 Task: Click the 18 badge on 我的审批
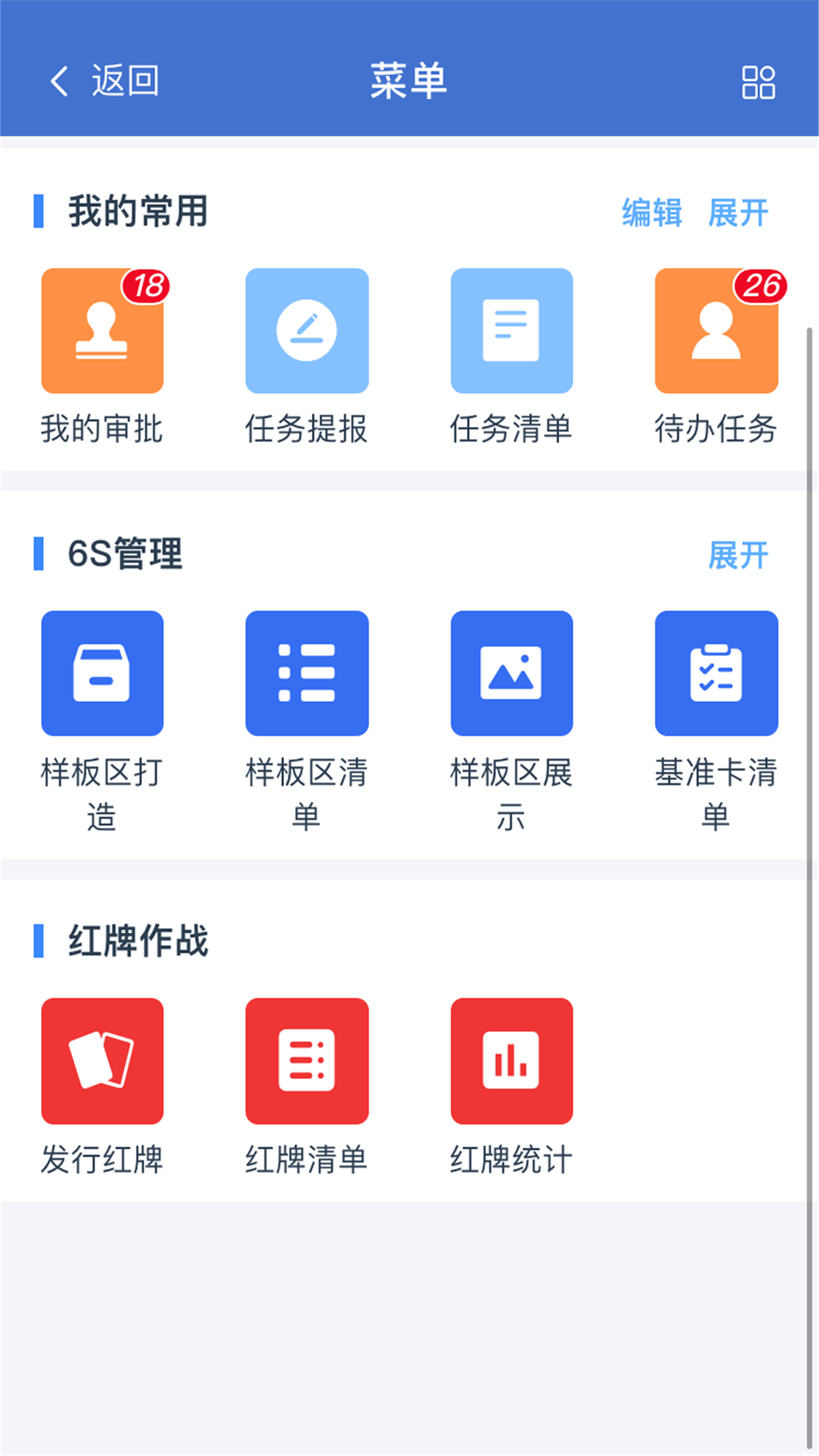149,285
